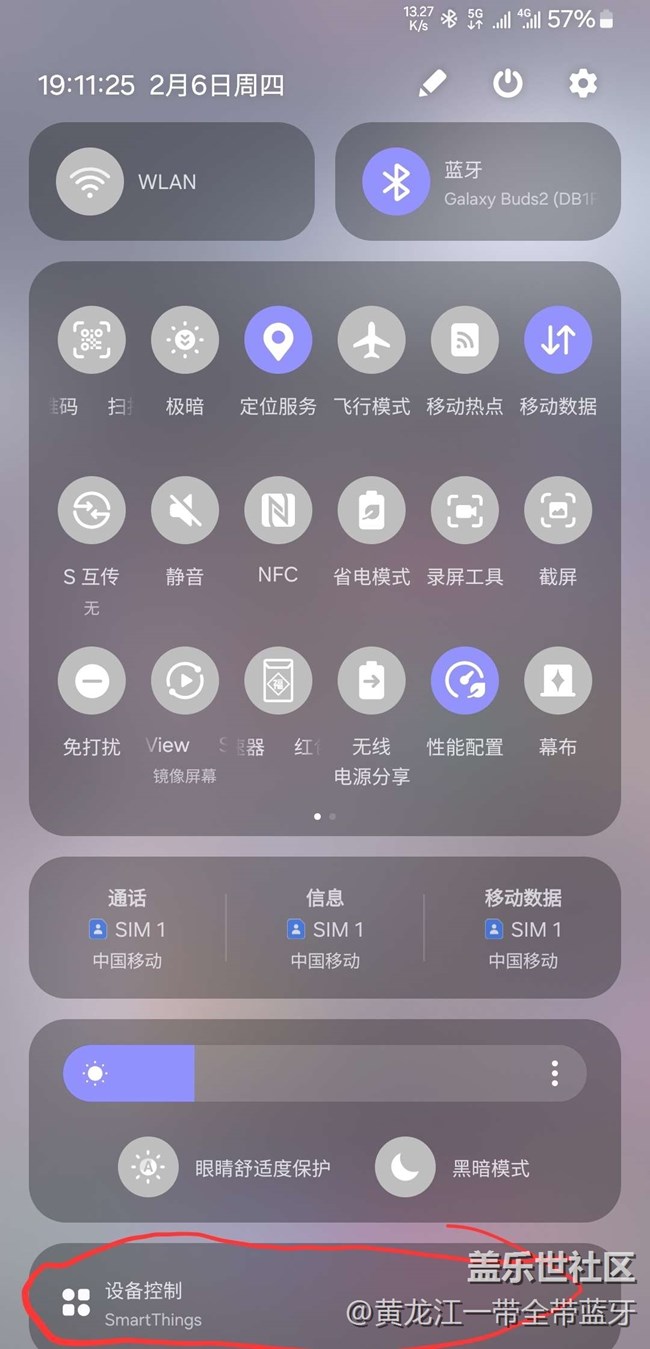
Task: Tap the pencil edit icon
Action: click(x=432, y=84)
